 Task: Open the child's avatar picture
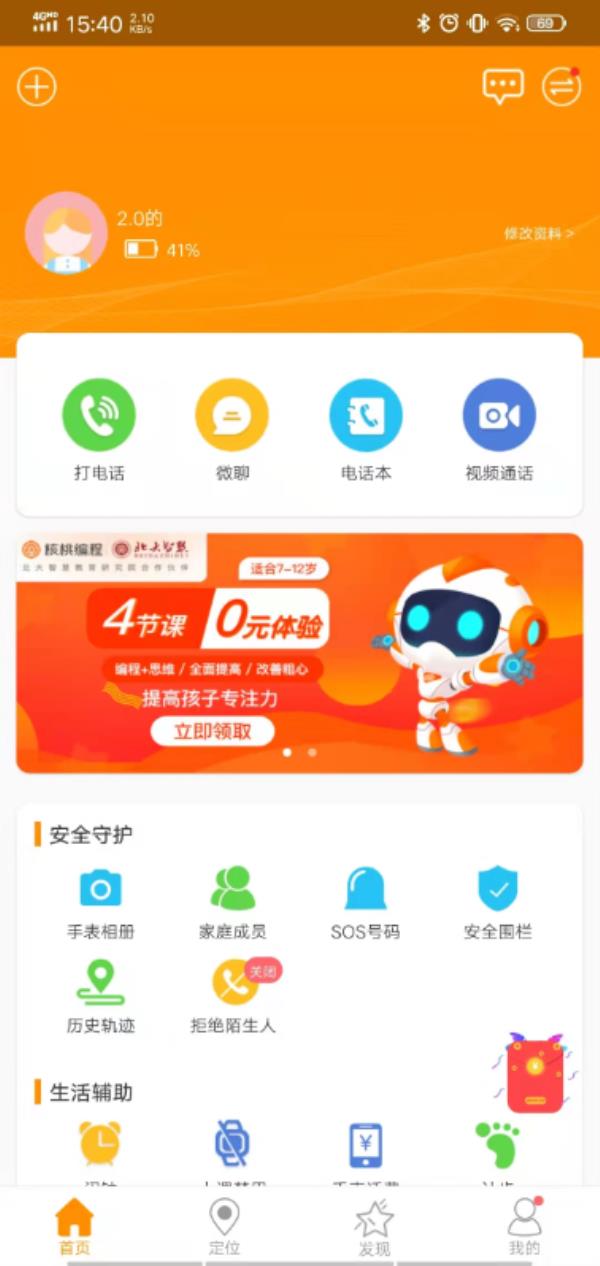pyautogui.click(x=66, y=232)
